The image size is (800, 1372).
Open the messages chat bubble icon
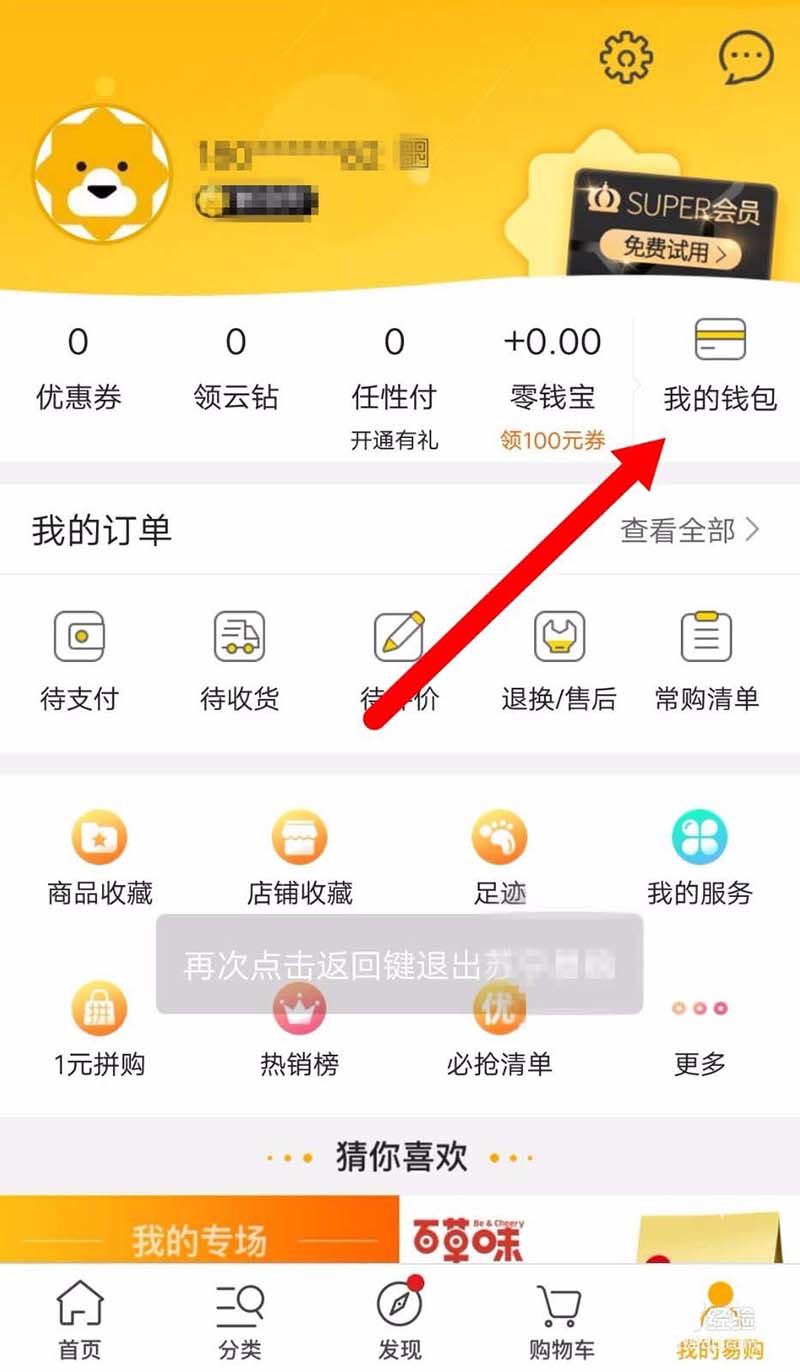746,58
